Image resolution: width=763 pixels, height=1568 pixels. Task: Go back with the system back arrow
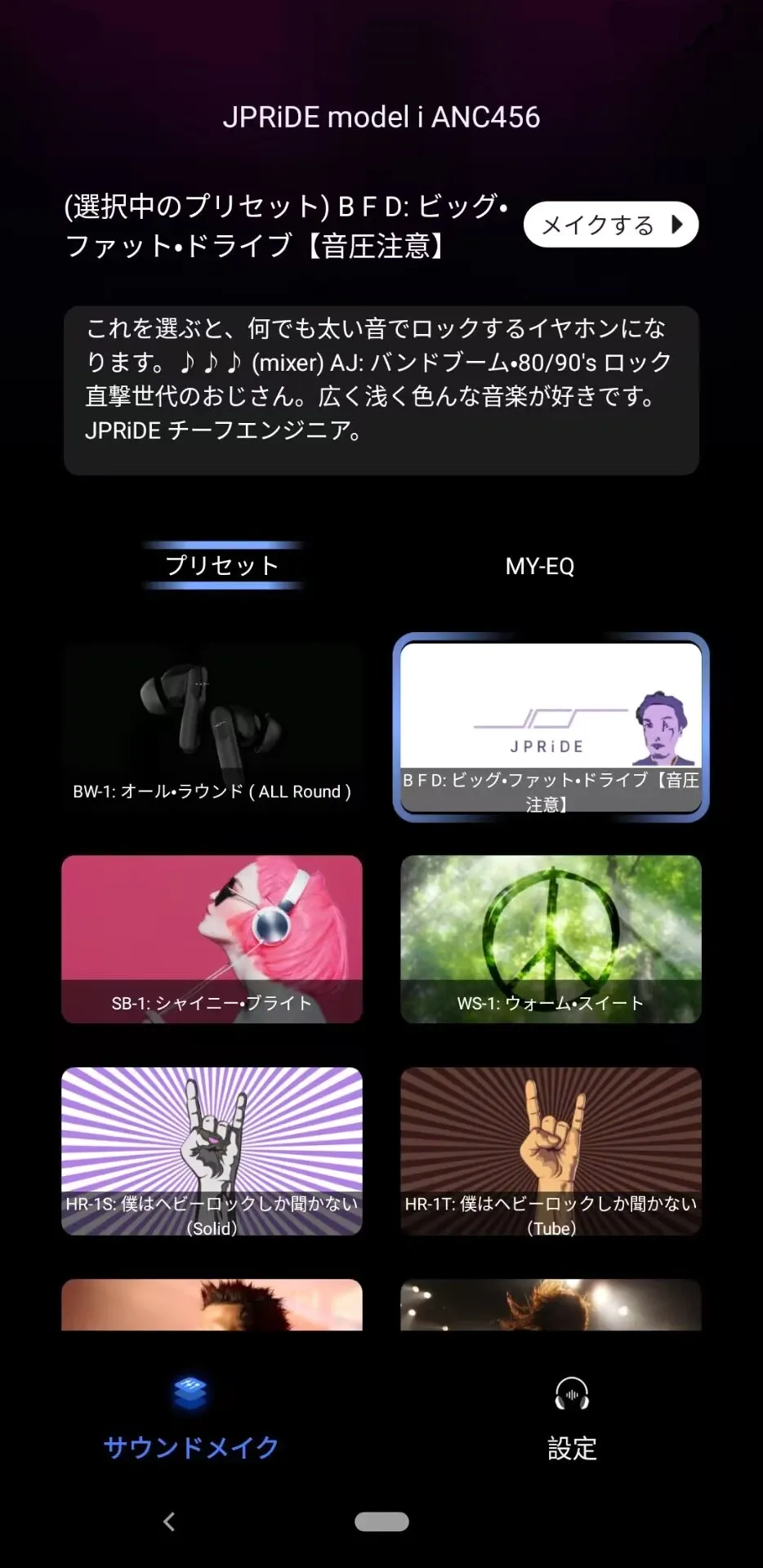169,1521
